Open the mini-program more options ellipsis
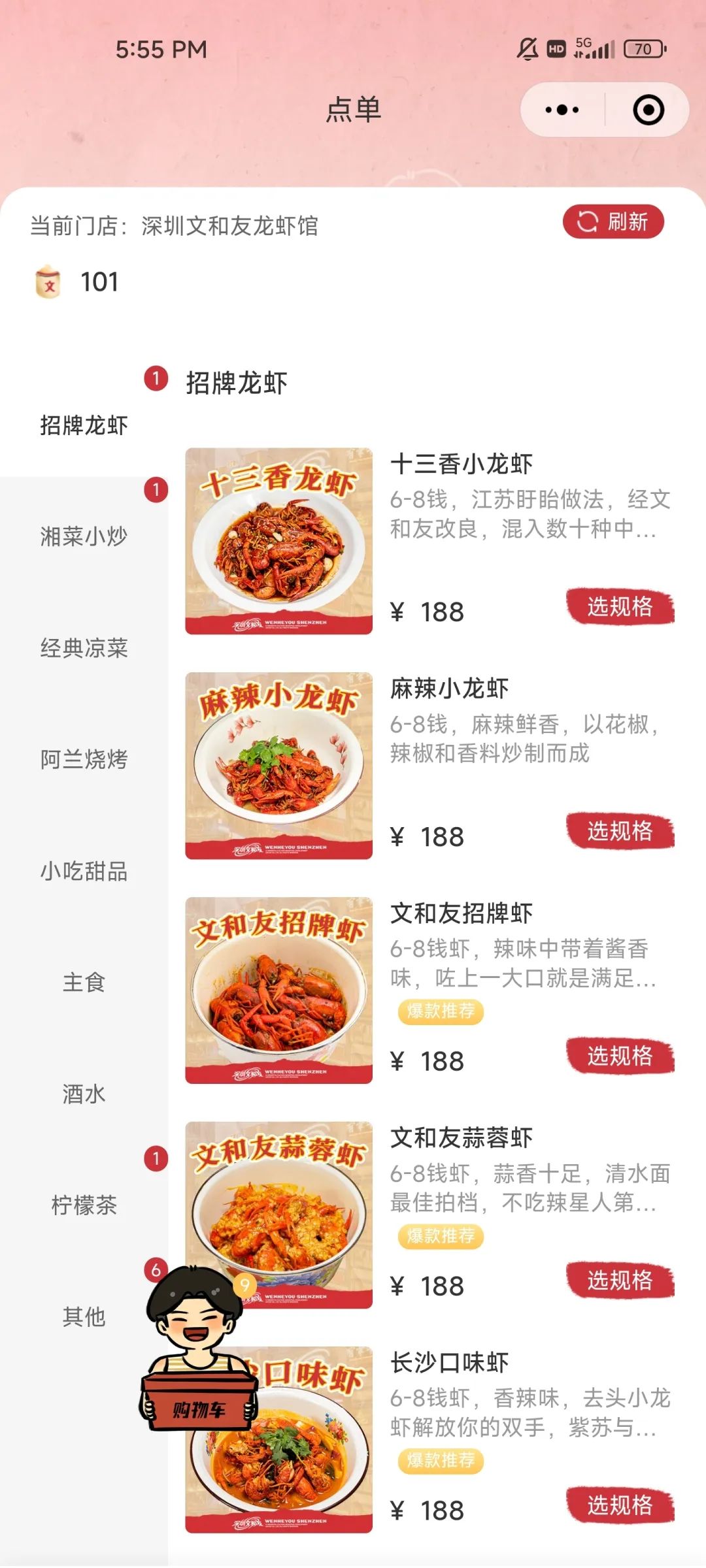 [x=563, y=111]
